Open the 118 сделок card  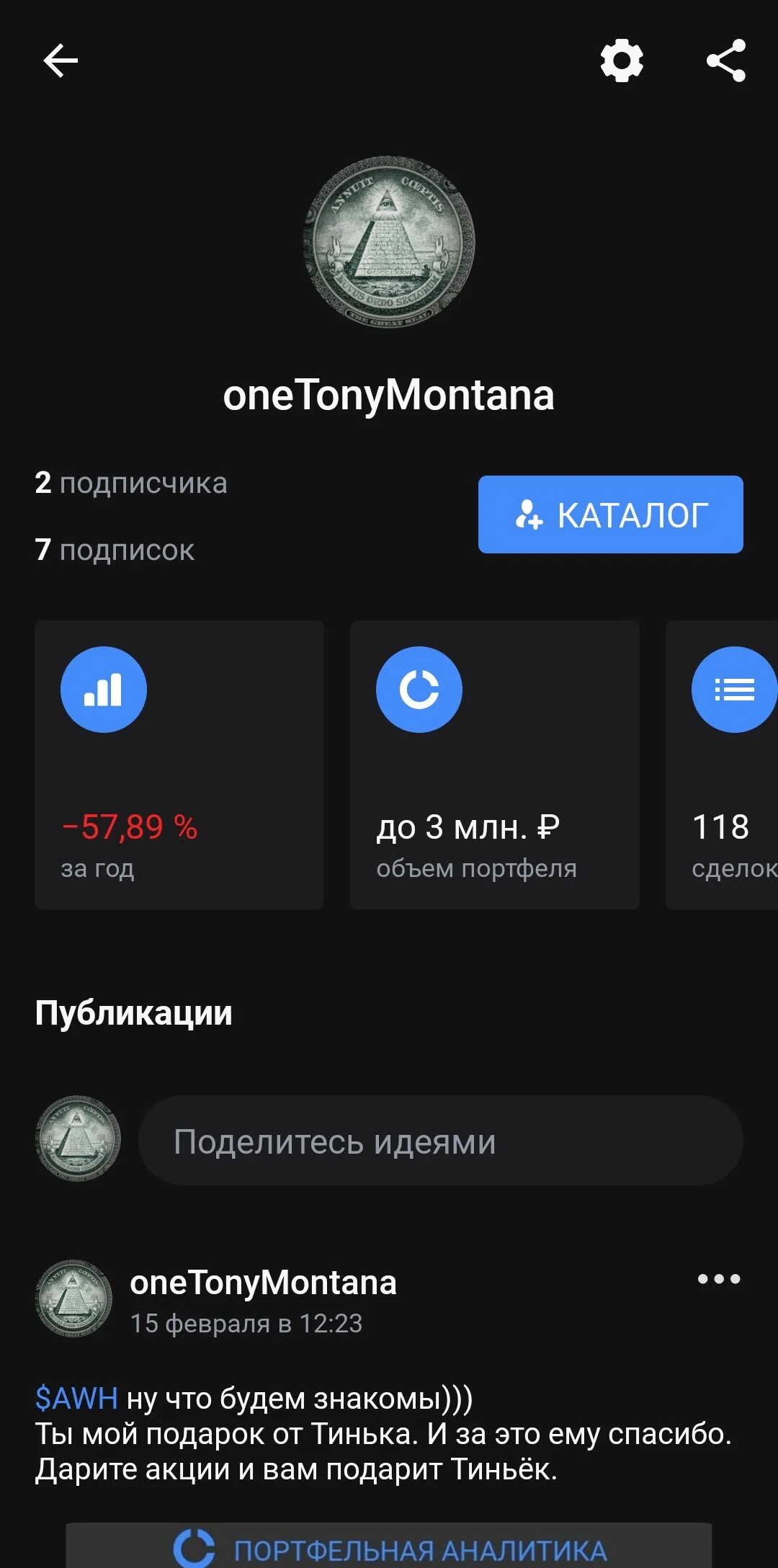click(722, 765)
